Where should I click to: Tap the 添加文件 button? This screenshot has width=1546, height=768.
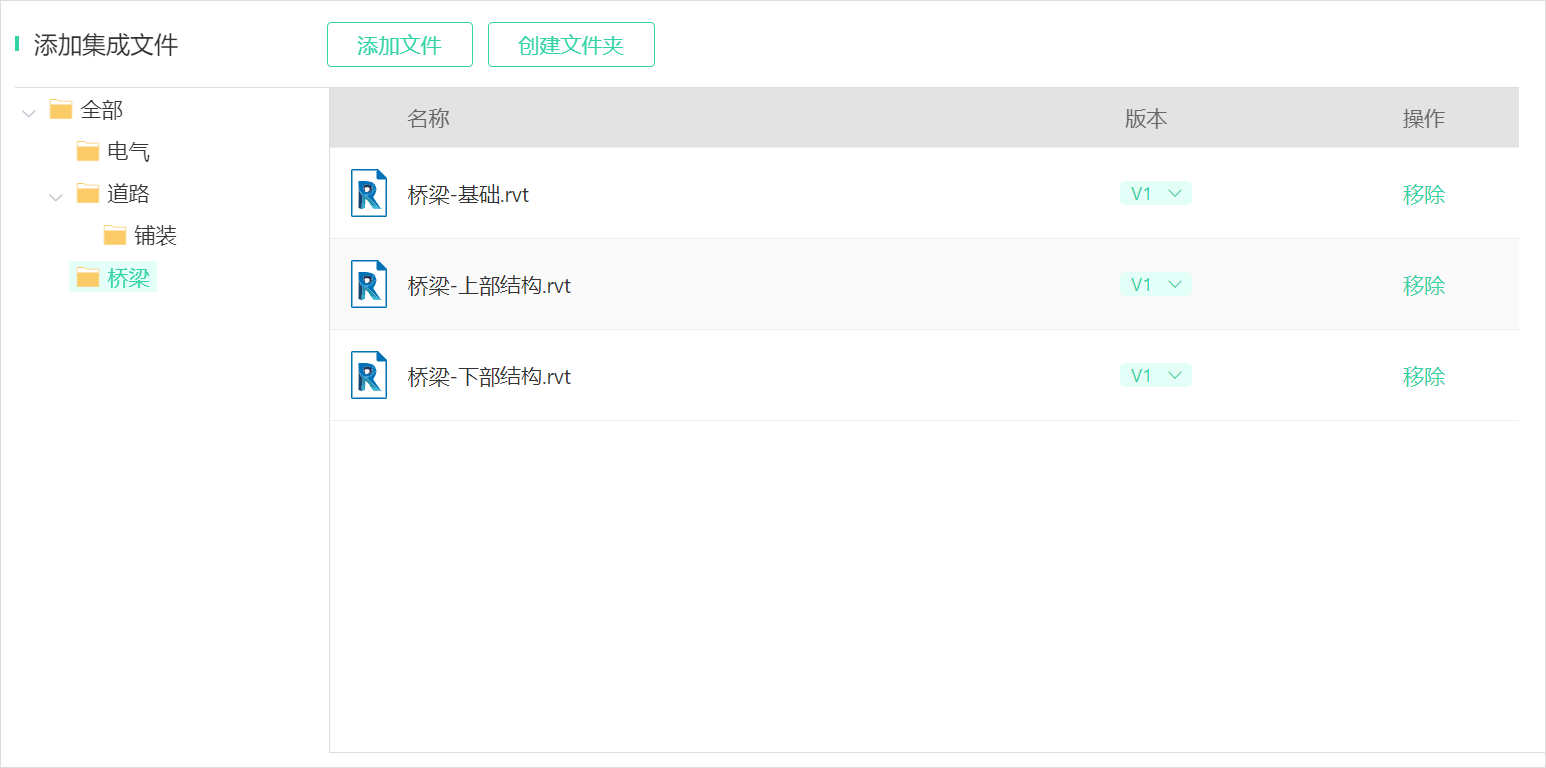(399, 45)
